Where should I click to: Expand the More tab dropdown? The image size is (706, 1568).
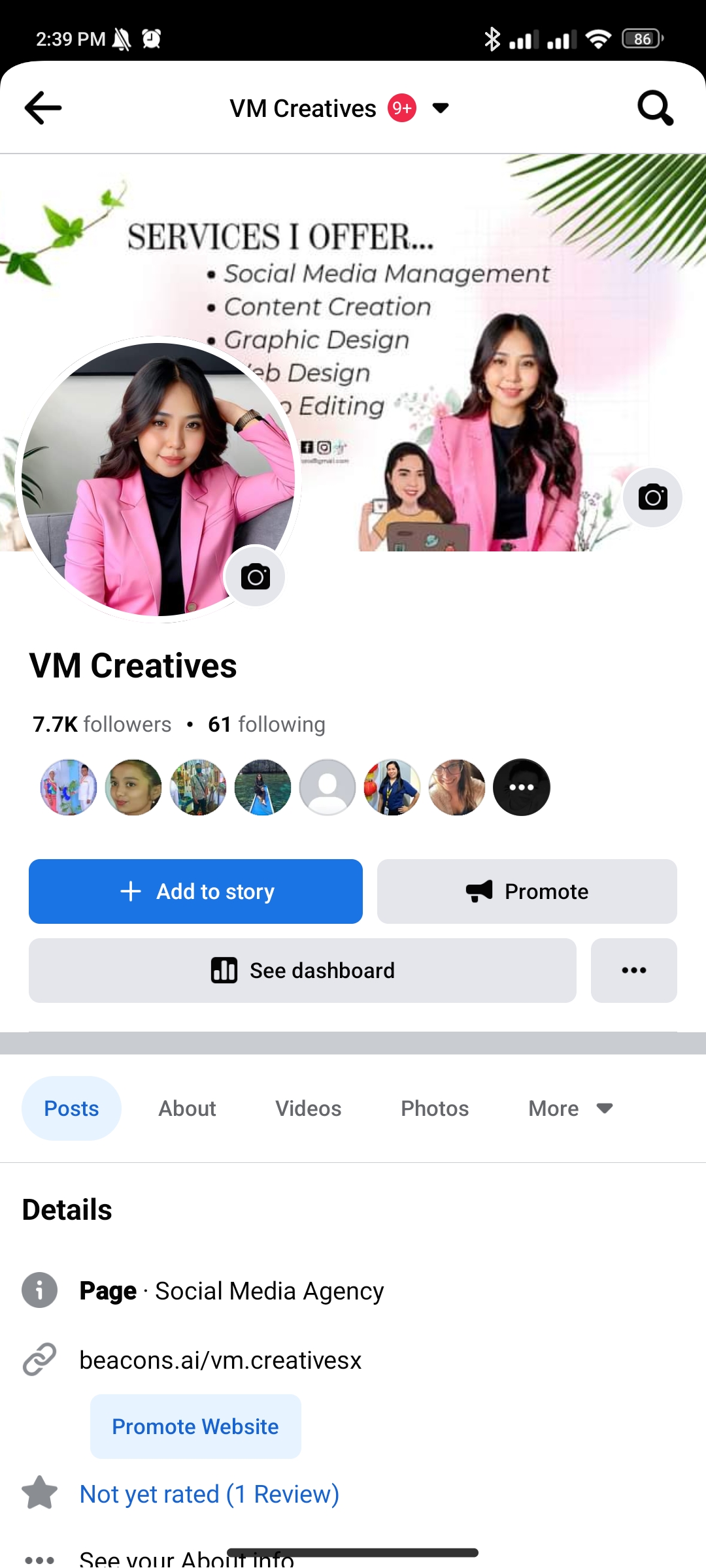pos(570,1108)
